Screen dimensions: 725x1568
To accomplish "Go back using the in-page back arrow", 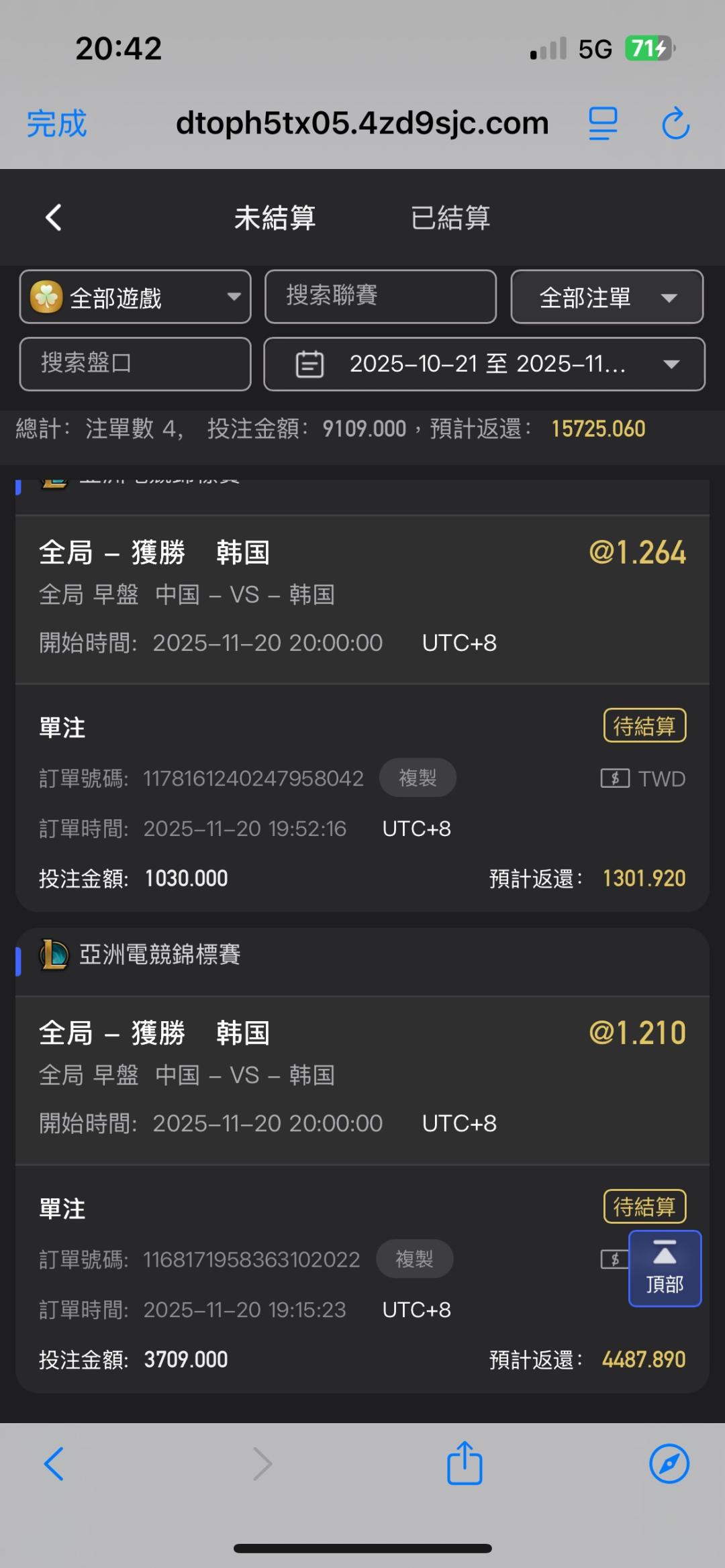I will [54, 217].
